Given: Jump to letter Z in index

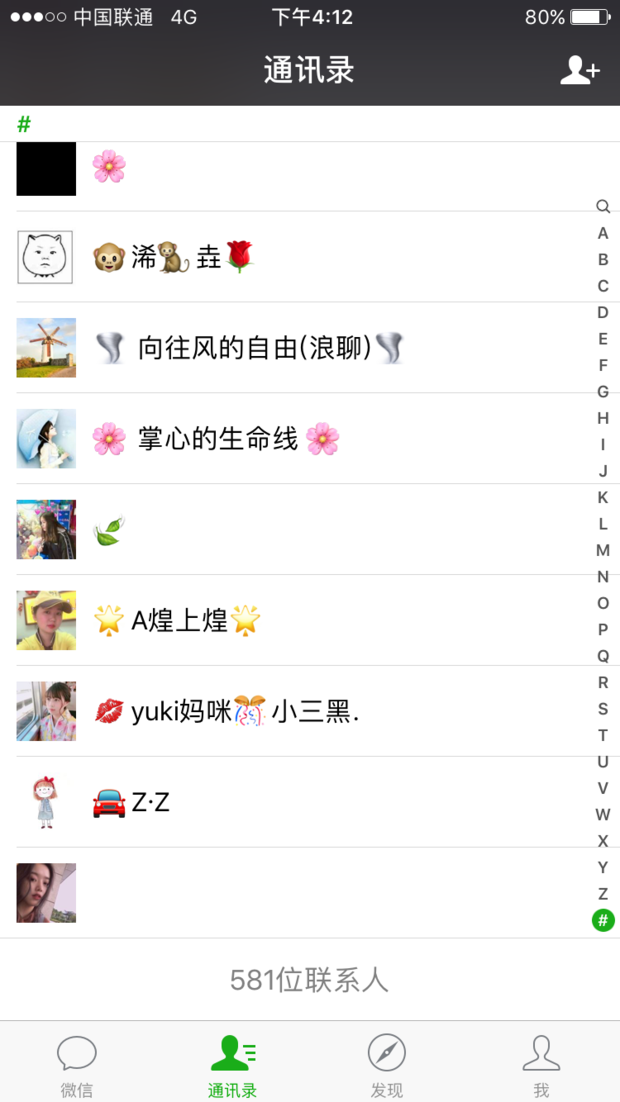Looking at the screenshot, I should coord(603,894).
